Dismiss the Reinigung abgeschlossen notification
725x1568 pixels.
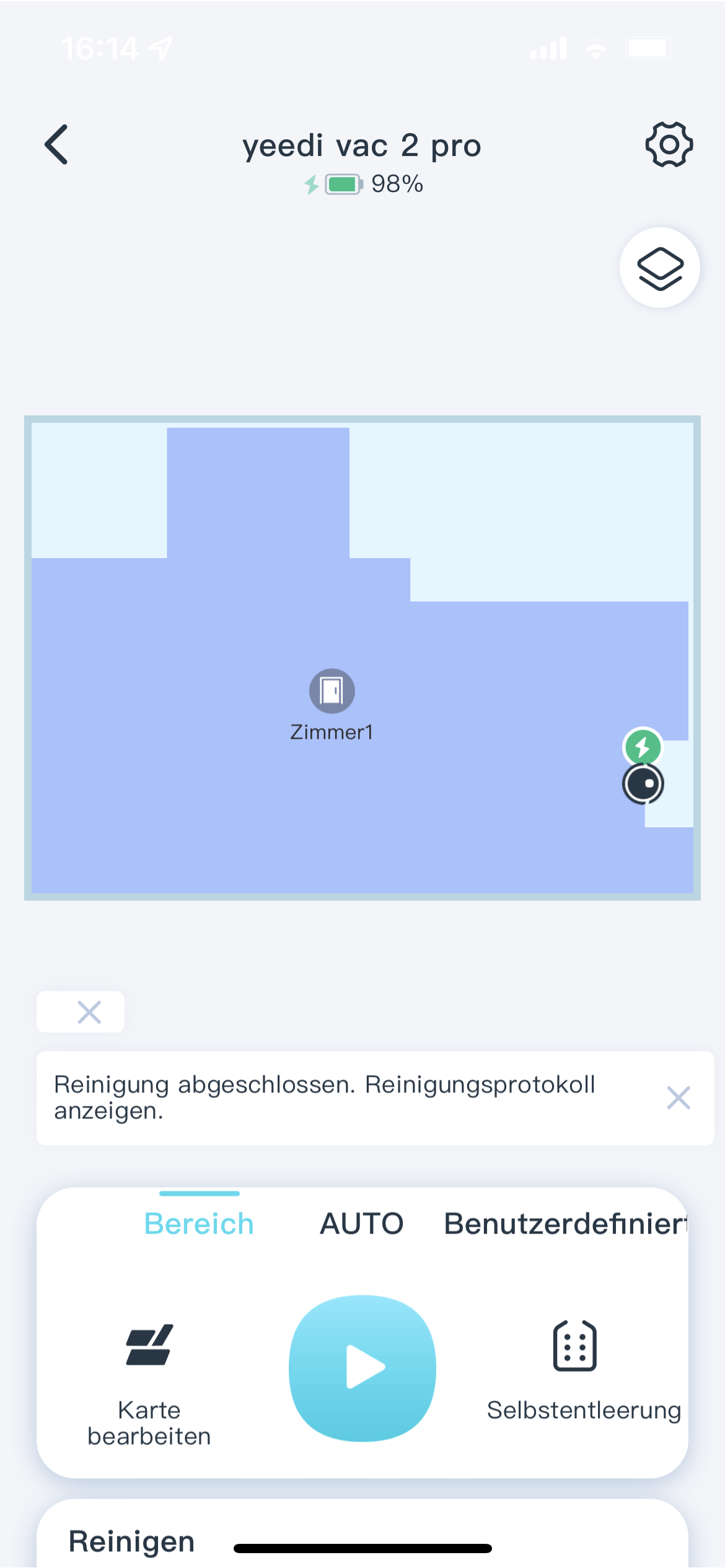click(679, 1097)
